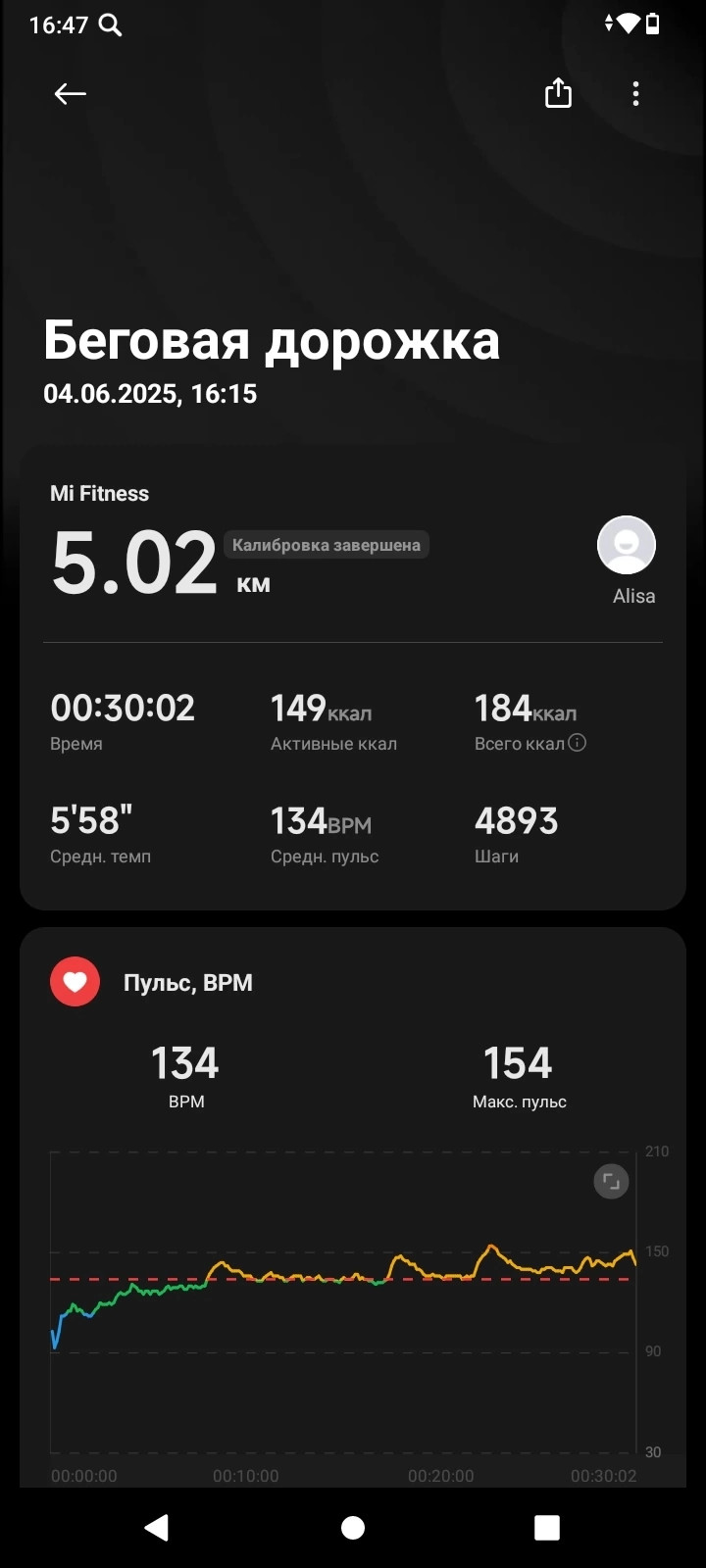This screenshot has height=1568, width=706.
Task: Open the three-dot overflow menu
Action: (x=635, y=94)
